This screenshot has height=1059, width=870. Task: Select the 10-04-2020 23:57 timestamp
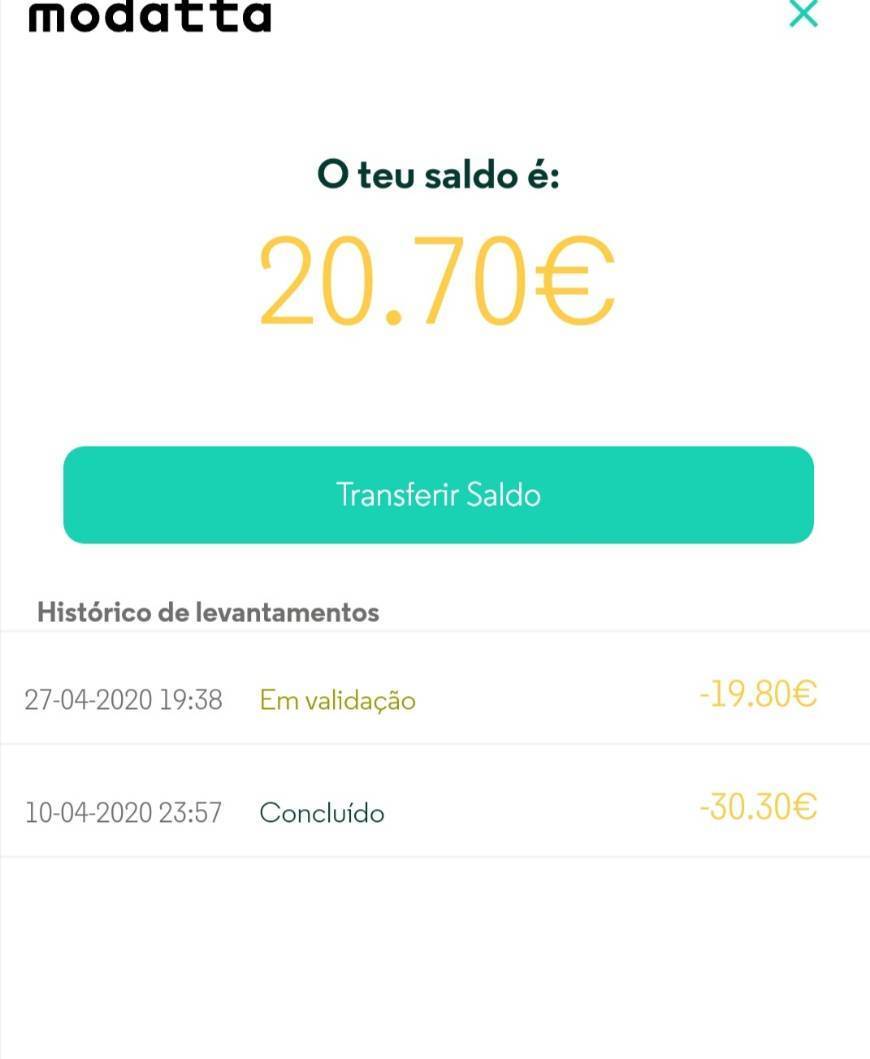[x=123, y=812]
